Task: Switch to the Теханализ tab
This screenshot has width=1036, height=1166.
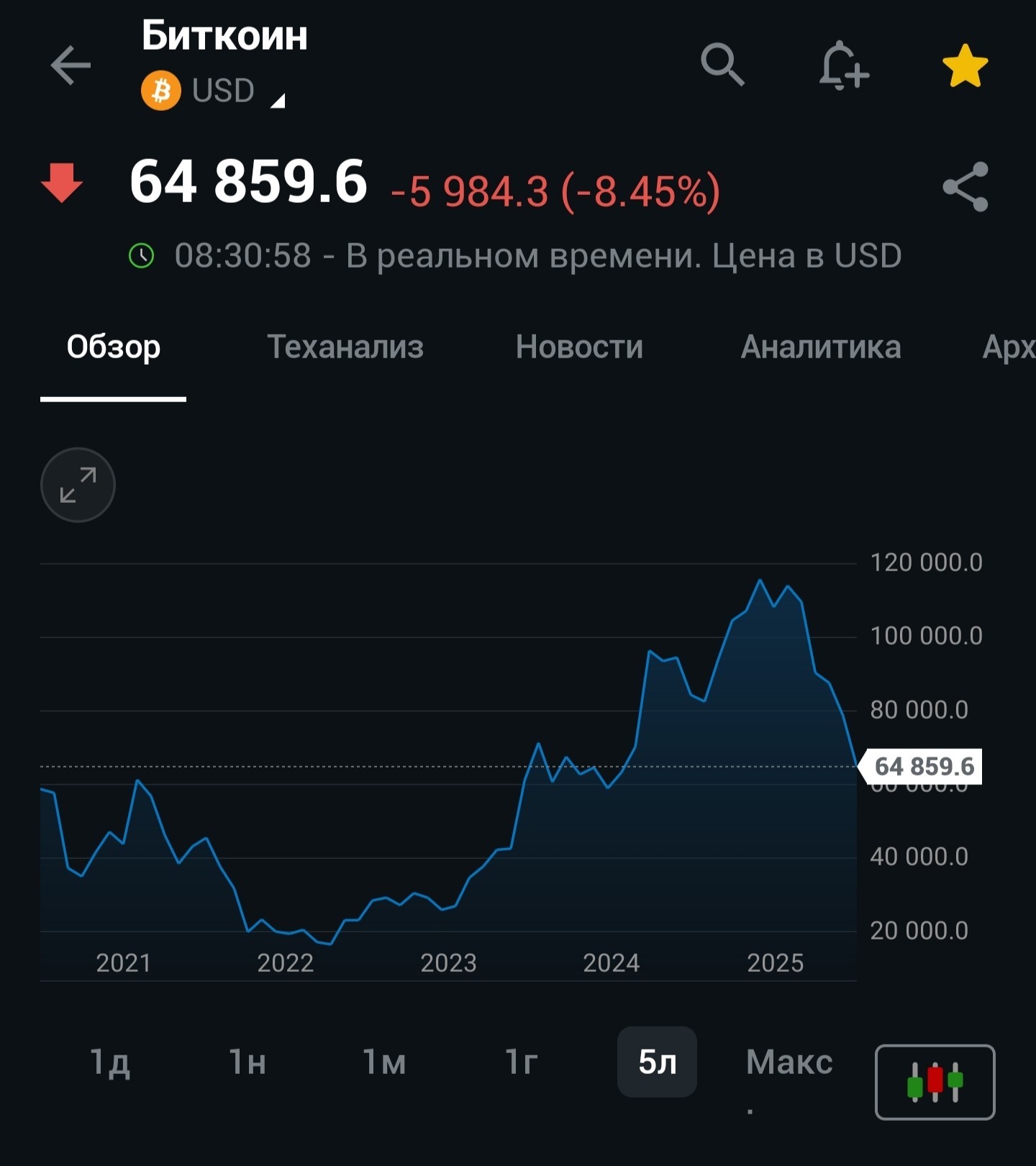Action: [x=345, y=347]
